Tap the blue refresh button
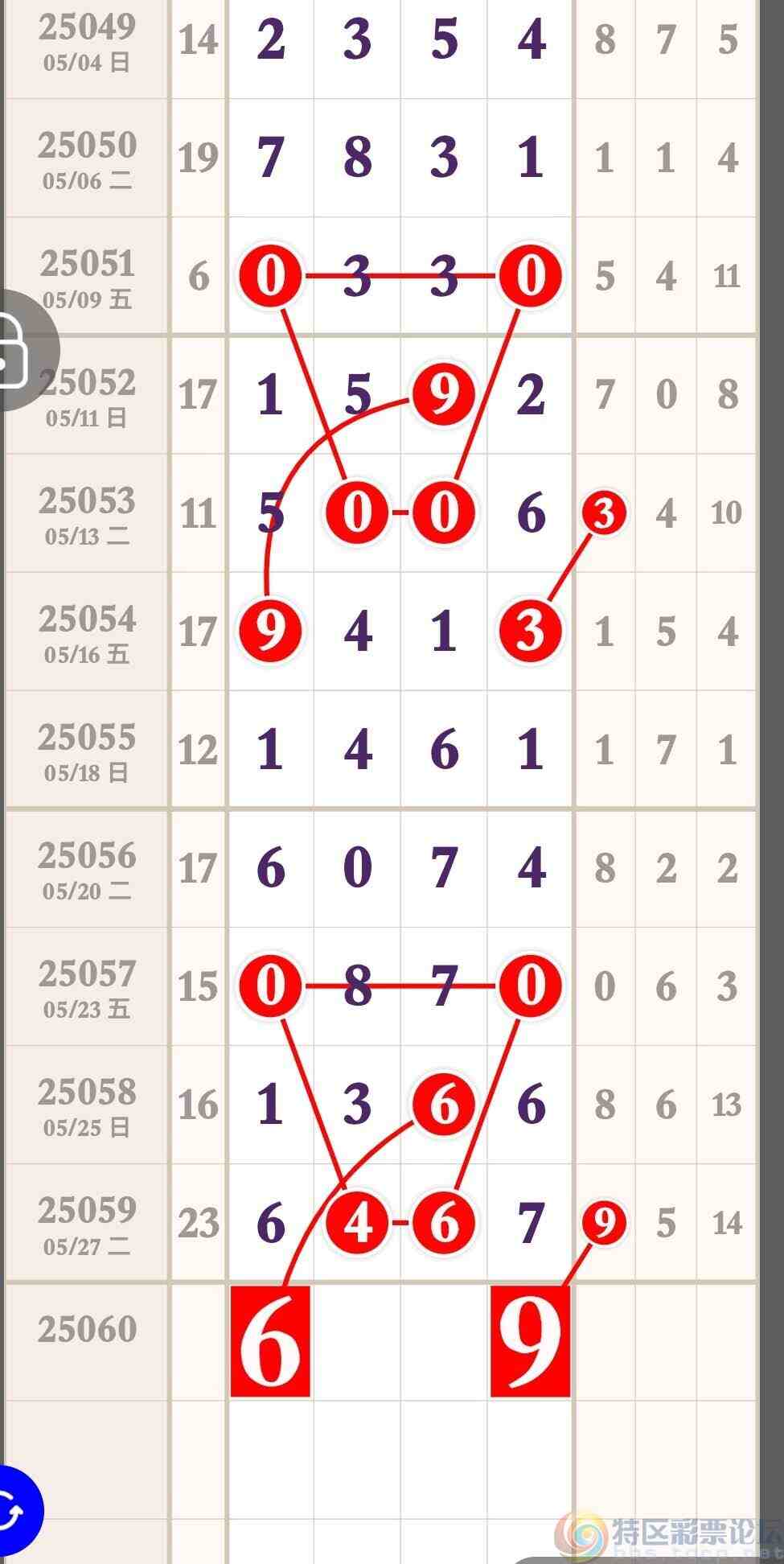 coord(14,1511)
